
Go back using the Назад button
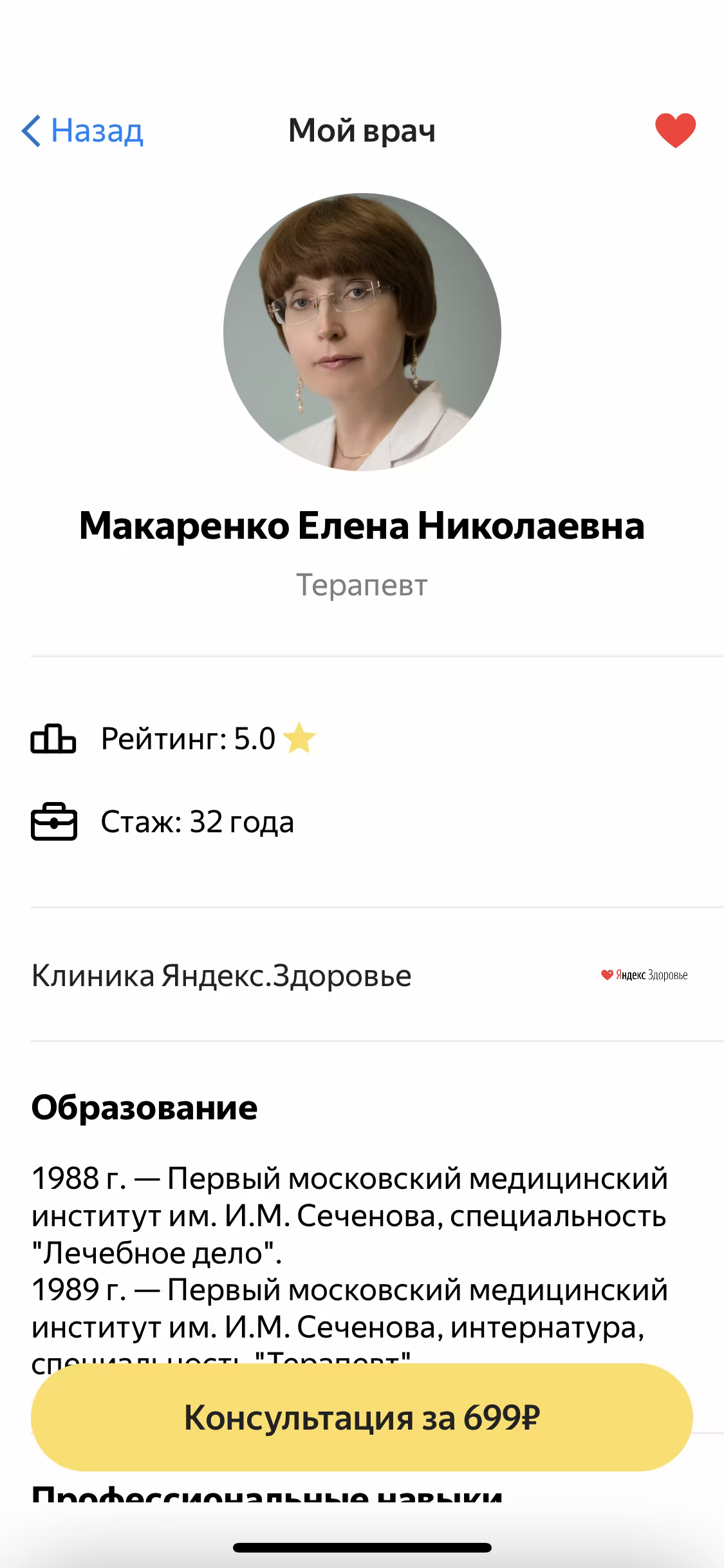(x=82, y=131)
